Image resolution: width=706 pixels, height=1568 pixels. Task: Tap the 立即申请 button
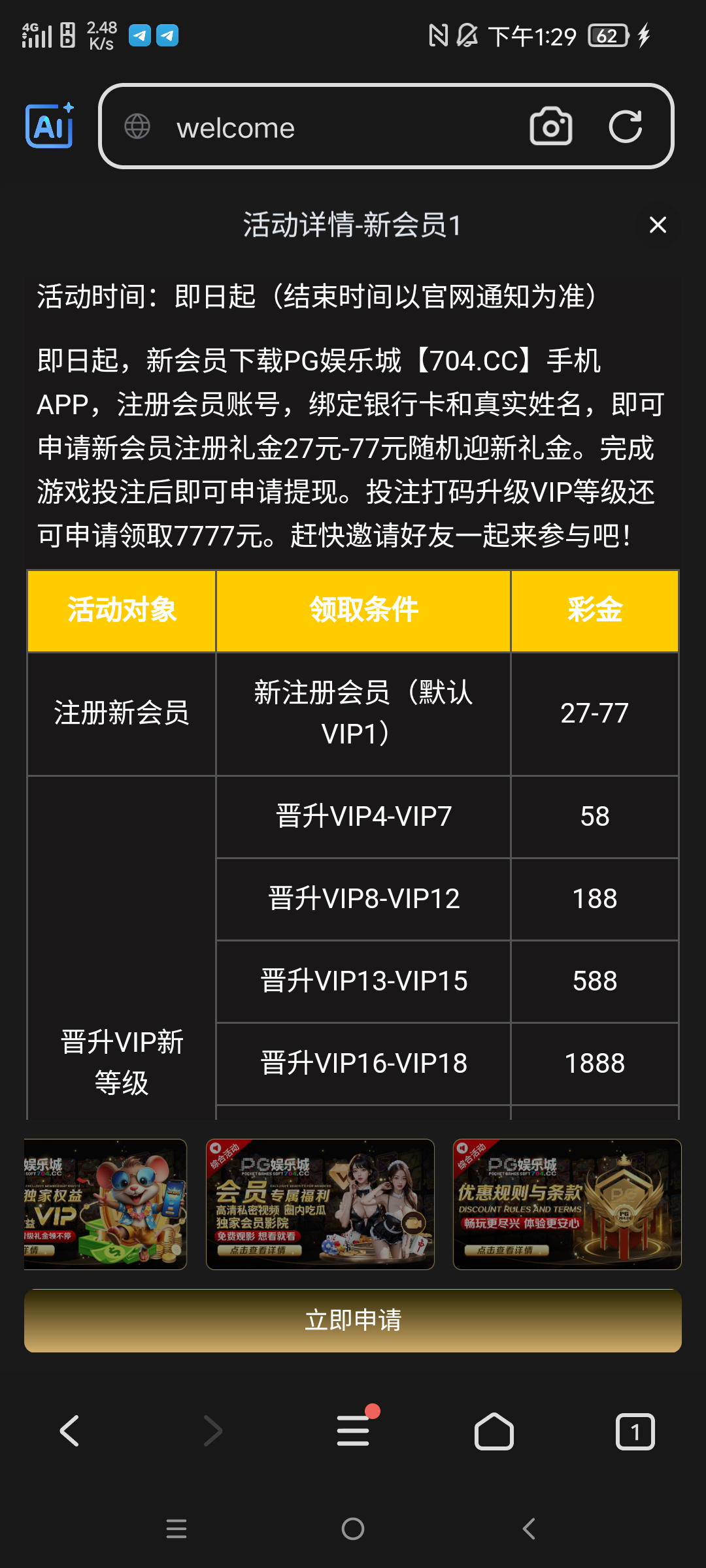(353, 1320)
